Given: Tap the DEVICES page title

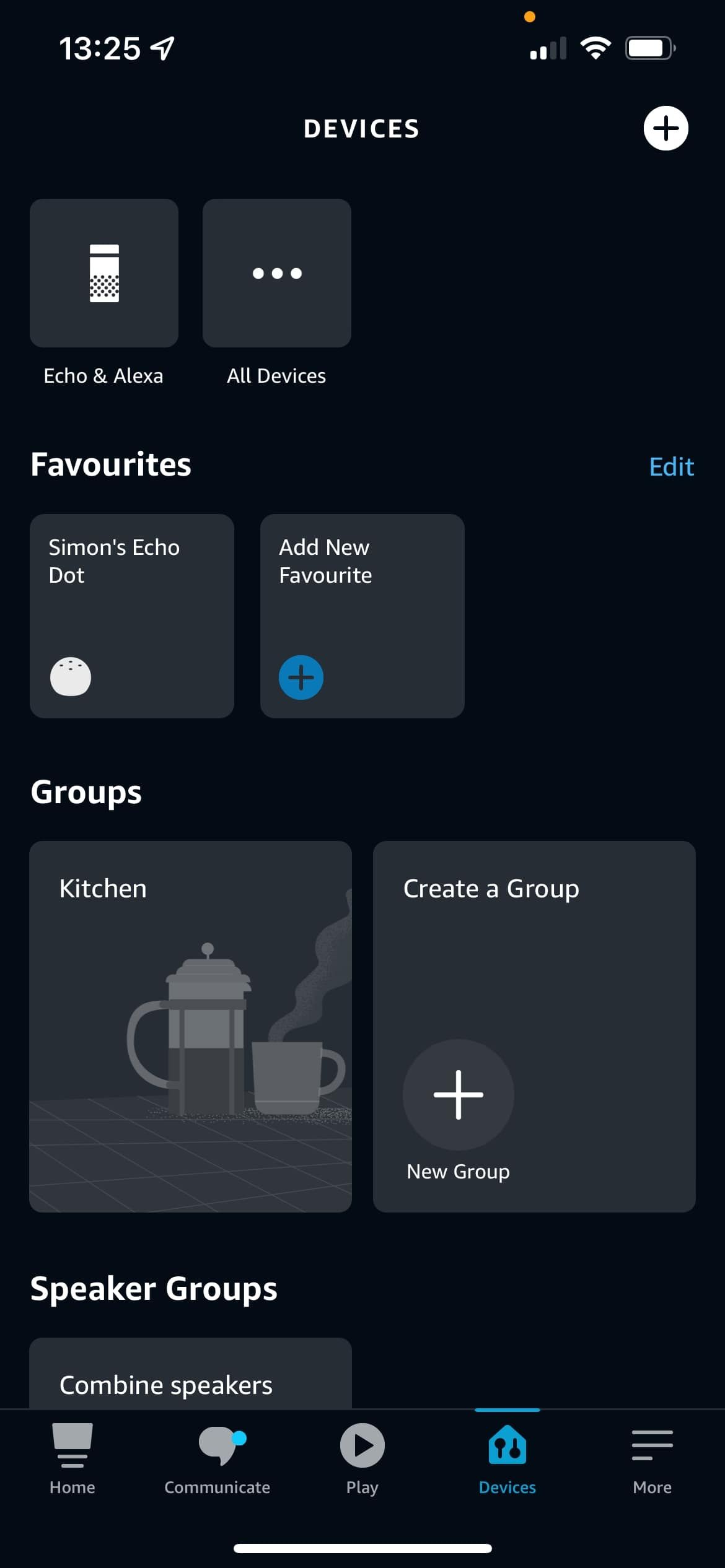Looking at the screenshot, I should (362, 128).
